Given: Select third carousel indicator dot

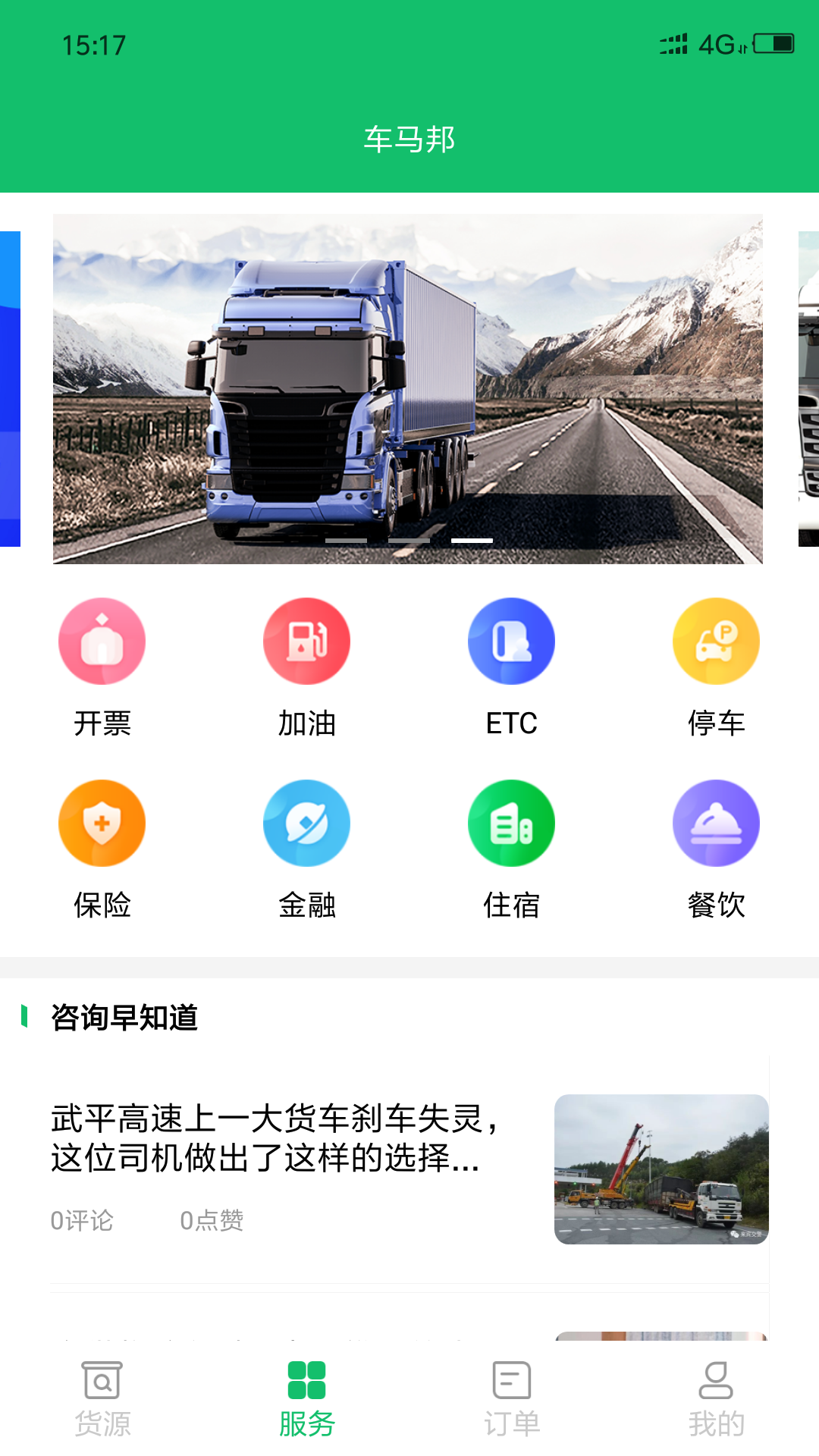Looking at the screenshot, I should pos(467,541).
